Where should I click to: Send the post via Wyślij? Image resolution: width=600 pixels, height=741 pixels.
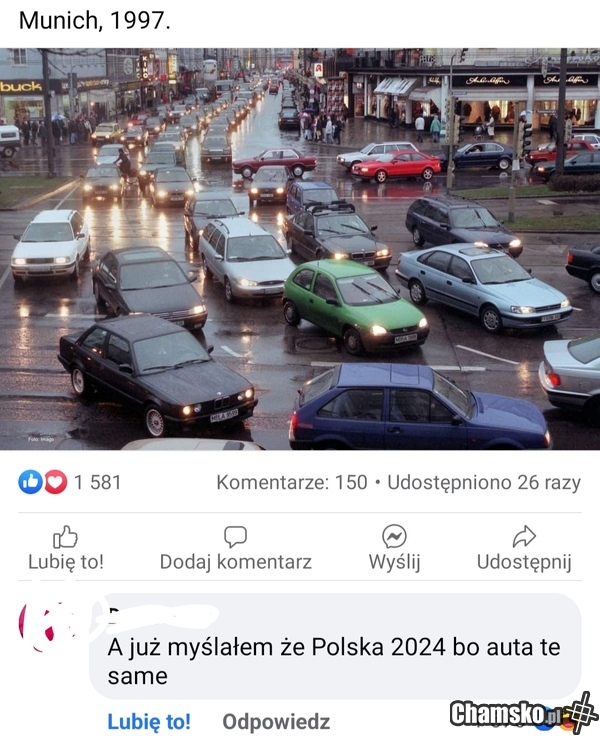[394, 548]
